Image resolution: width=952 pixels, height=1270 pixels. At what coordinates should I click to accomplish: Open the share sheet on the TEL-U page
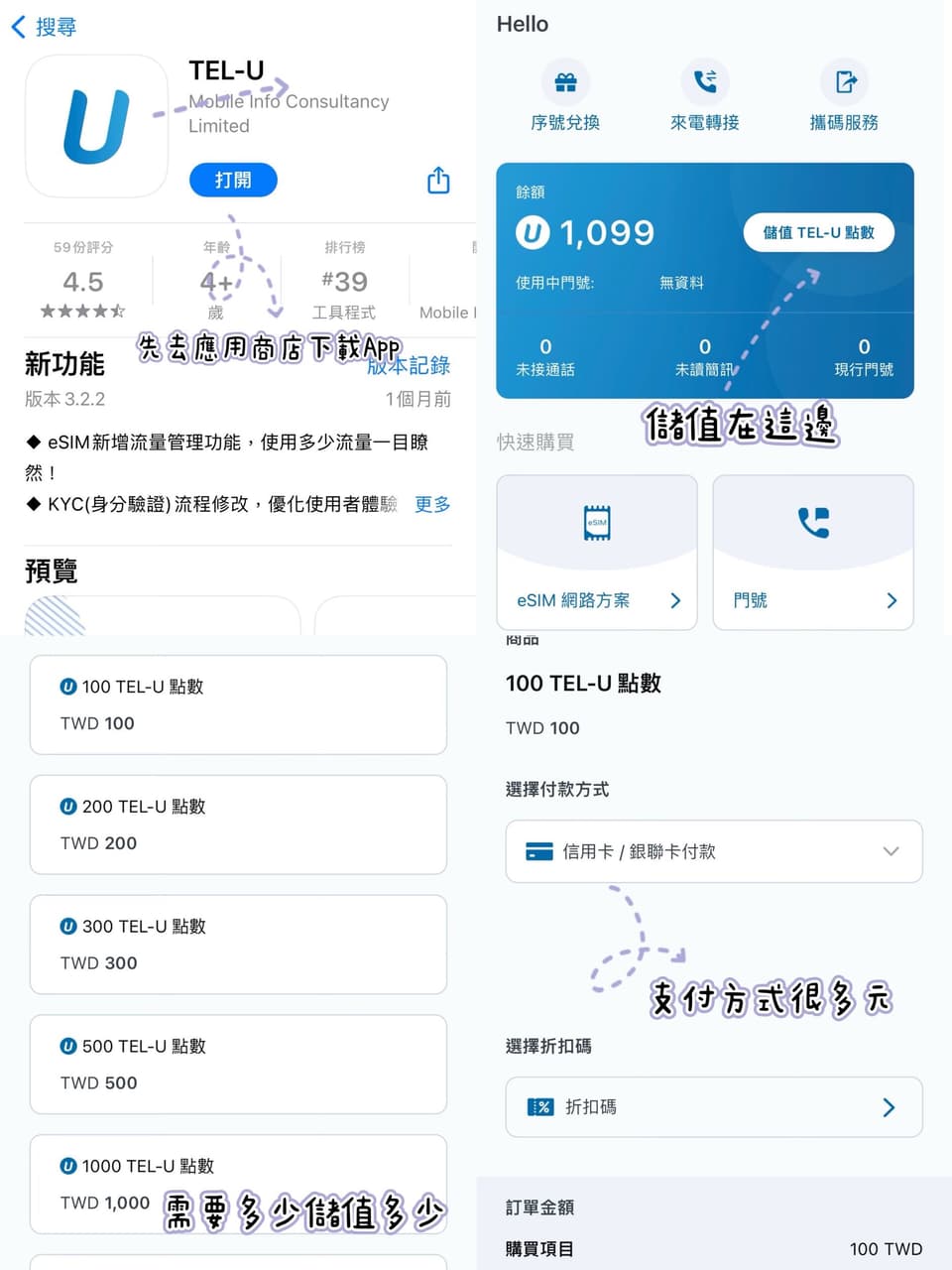(x=437, y=181)
